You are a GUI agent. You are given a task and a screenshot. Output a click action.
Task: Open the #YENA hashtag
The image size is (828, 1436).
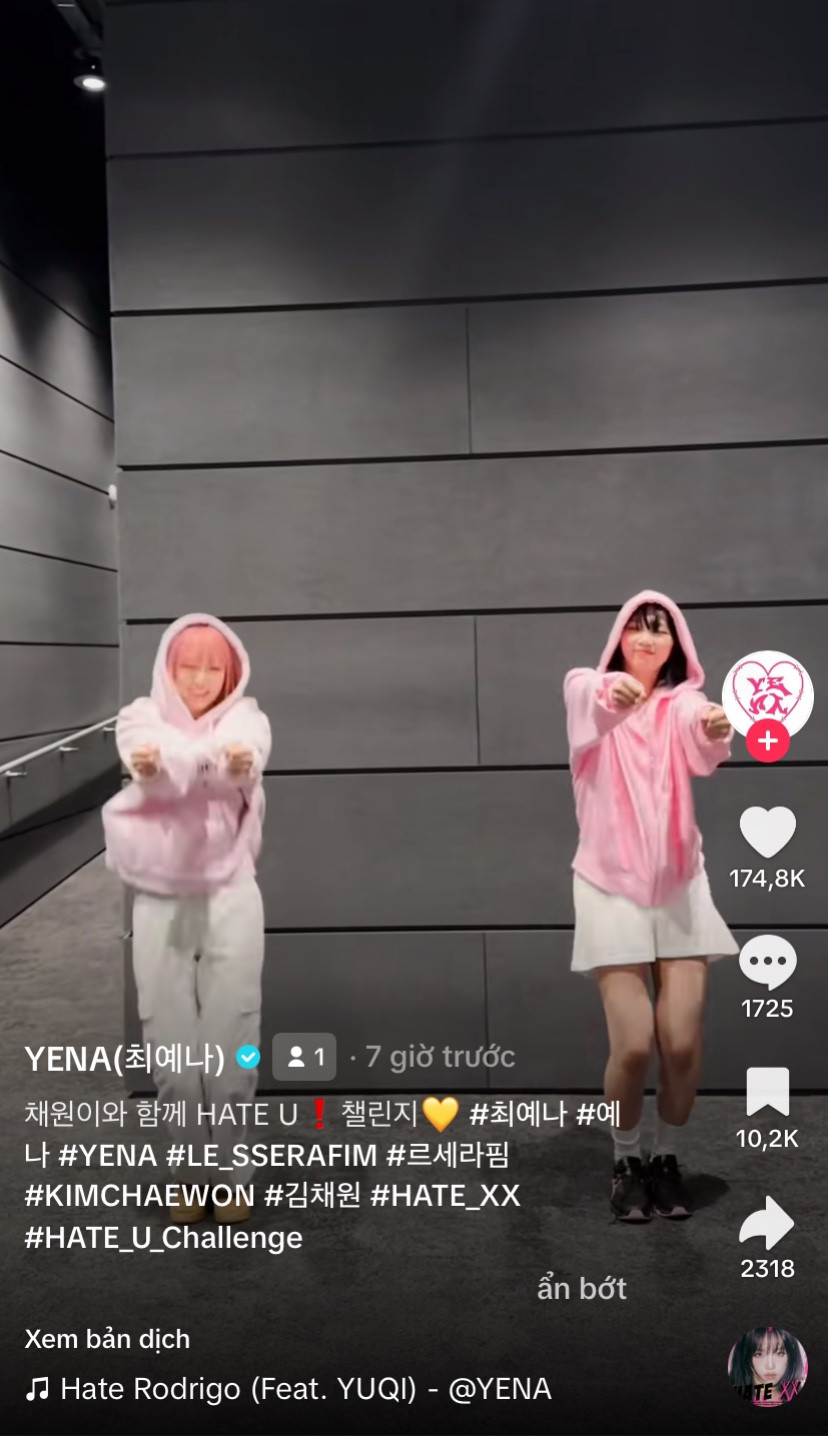tap(108, 1156)
